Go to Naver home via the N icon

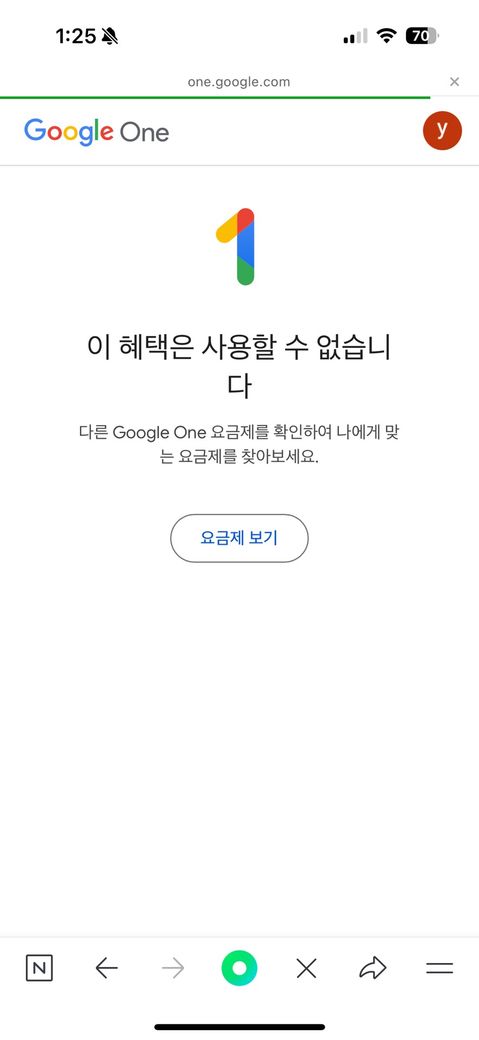tap(39, 969)
